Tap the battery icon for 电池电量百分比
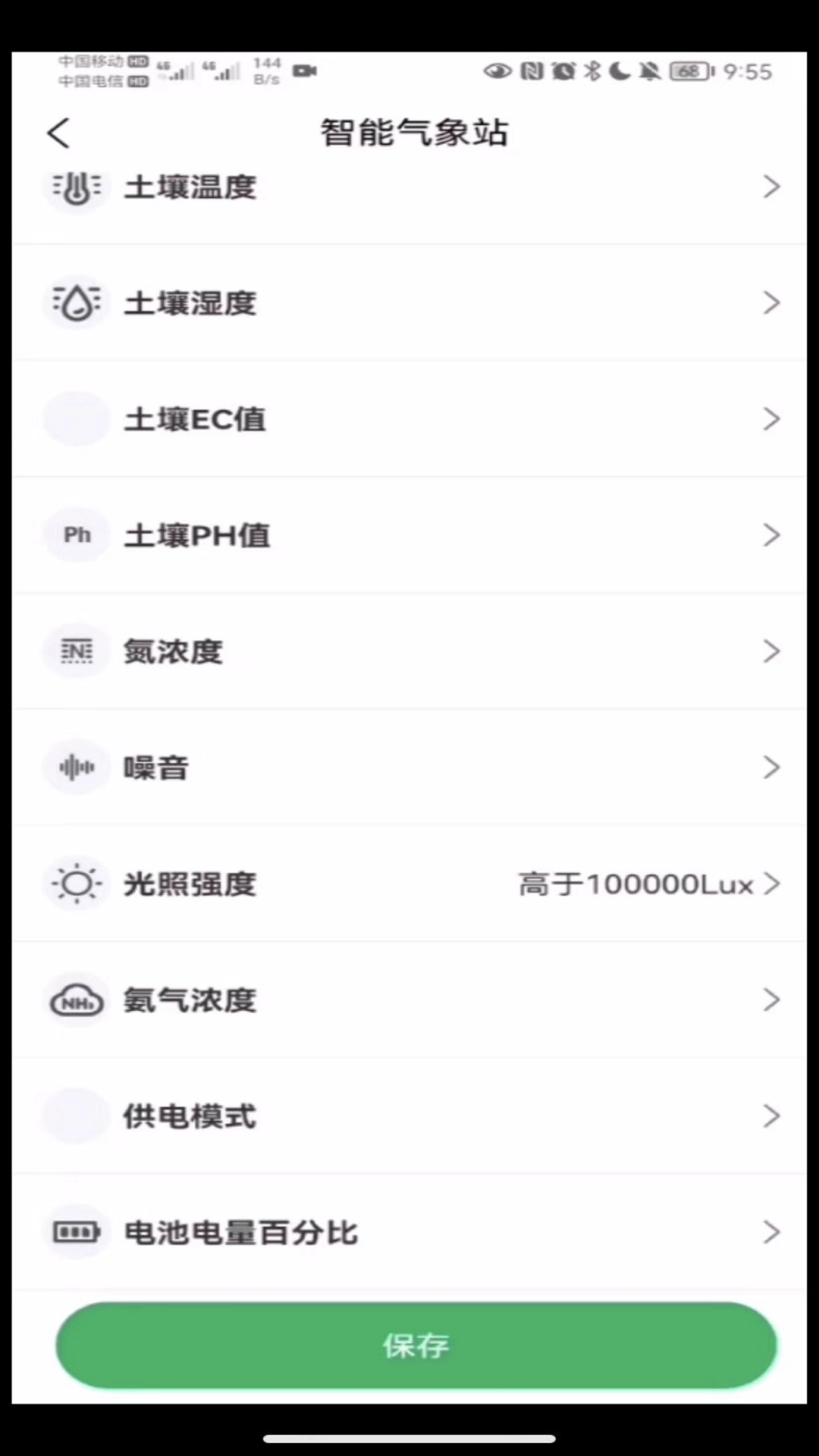The width and height of the screenshot is (819, 1456). pyautogui.click(x=76, y=1232)
